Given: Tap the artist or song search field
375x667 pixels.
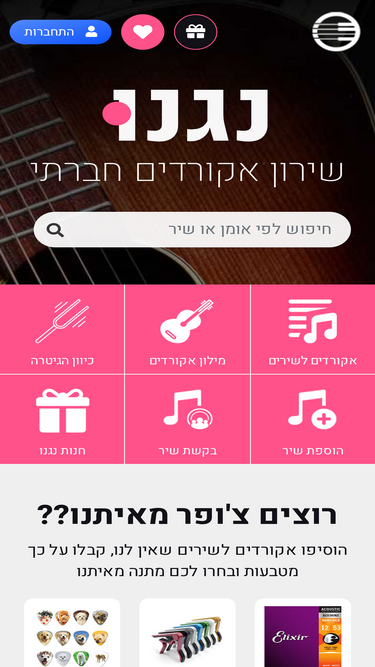Looking at the screenshot, I should (x=192, y=229).
